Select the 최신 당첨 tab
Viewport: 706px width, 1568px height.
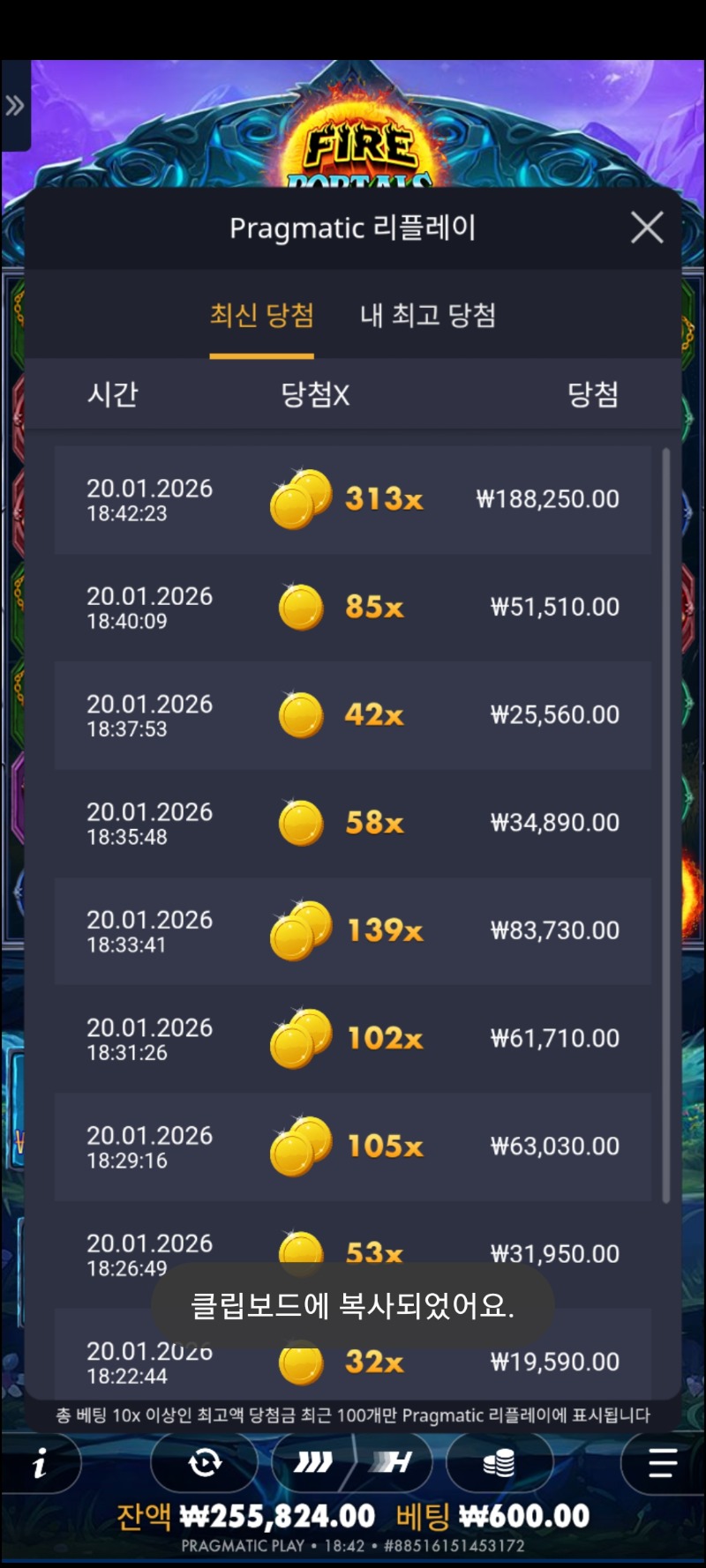pyautogui.click(x=261, y=315)
